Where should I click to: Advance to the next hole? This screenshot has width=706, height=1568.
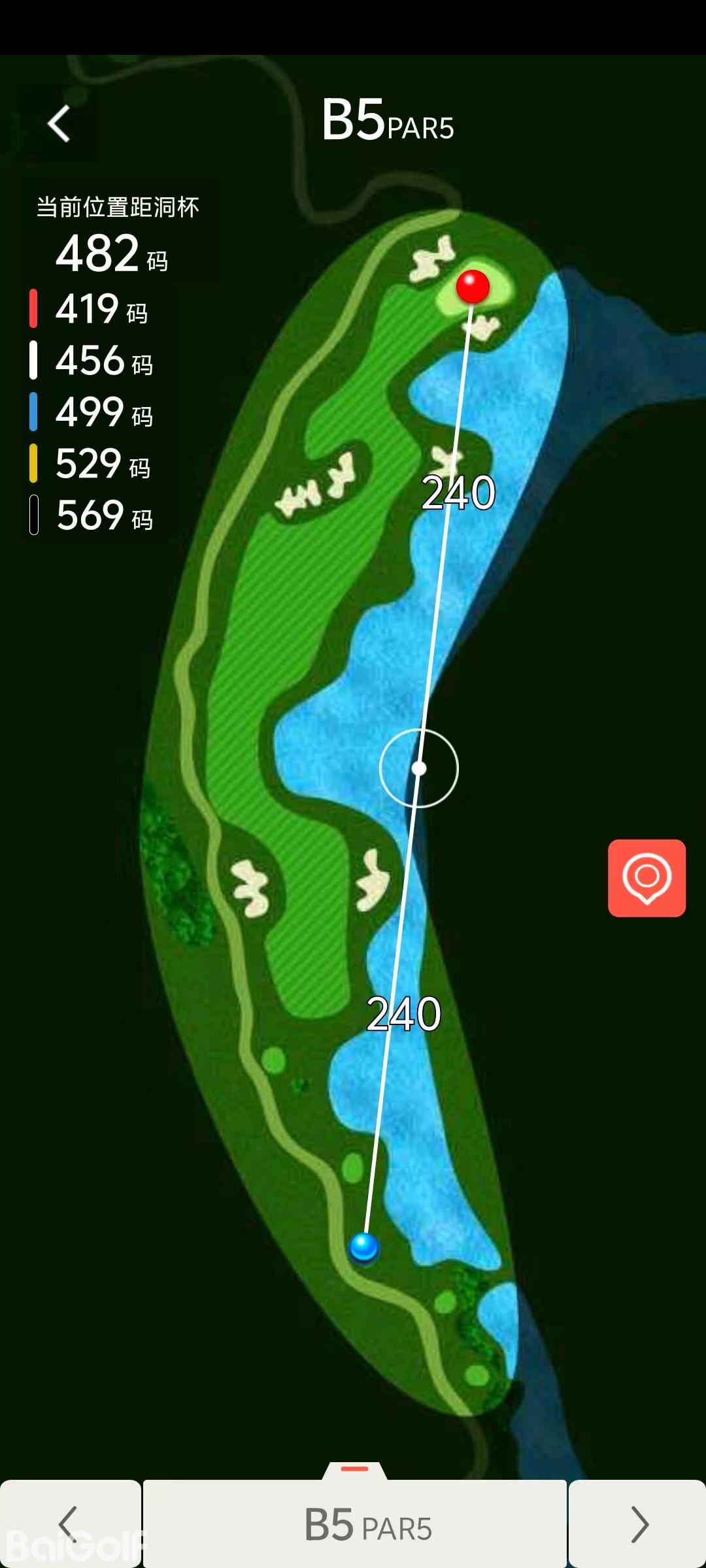pyautogui.click(x=638, y=1524)
